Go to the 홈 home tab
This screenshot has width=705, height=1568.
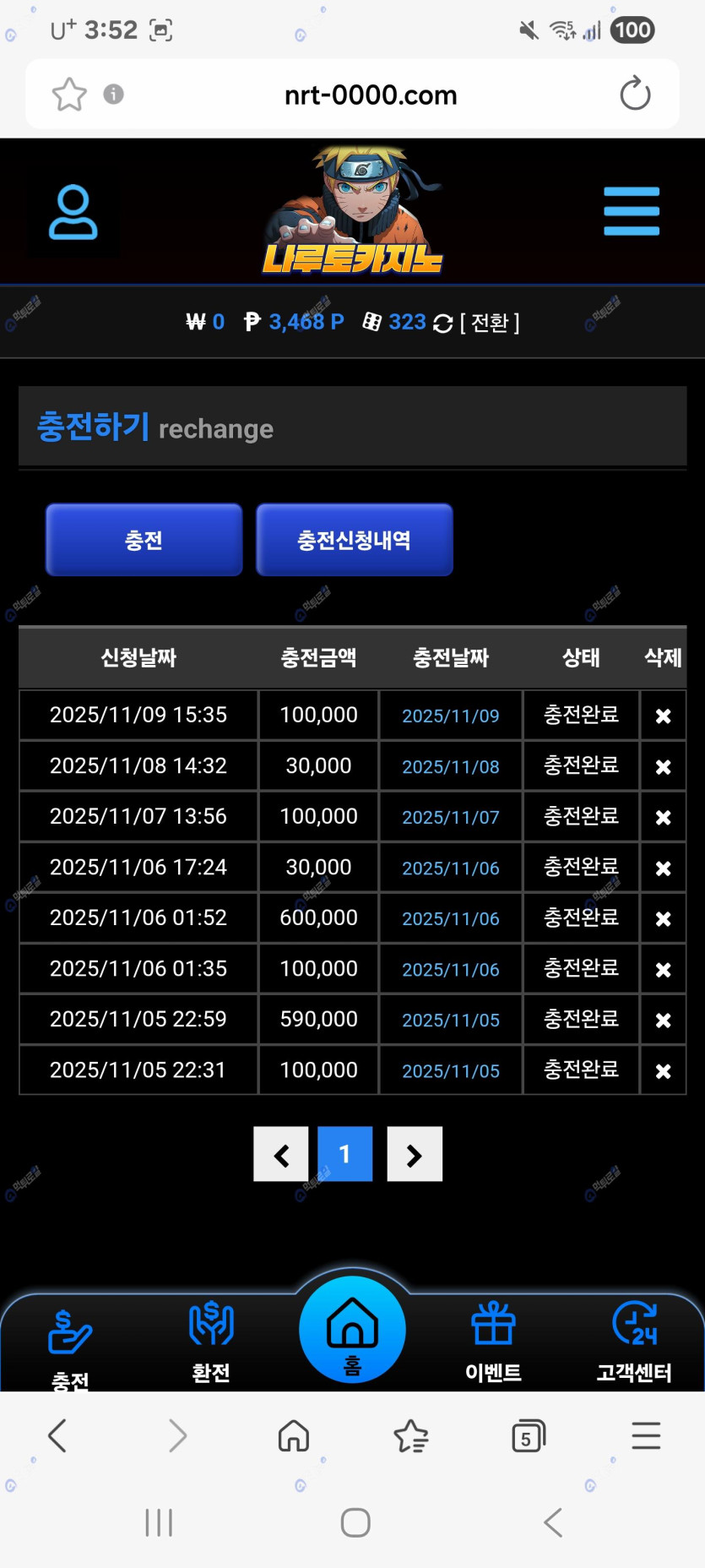(352, 1331)
